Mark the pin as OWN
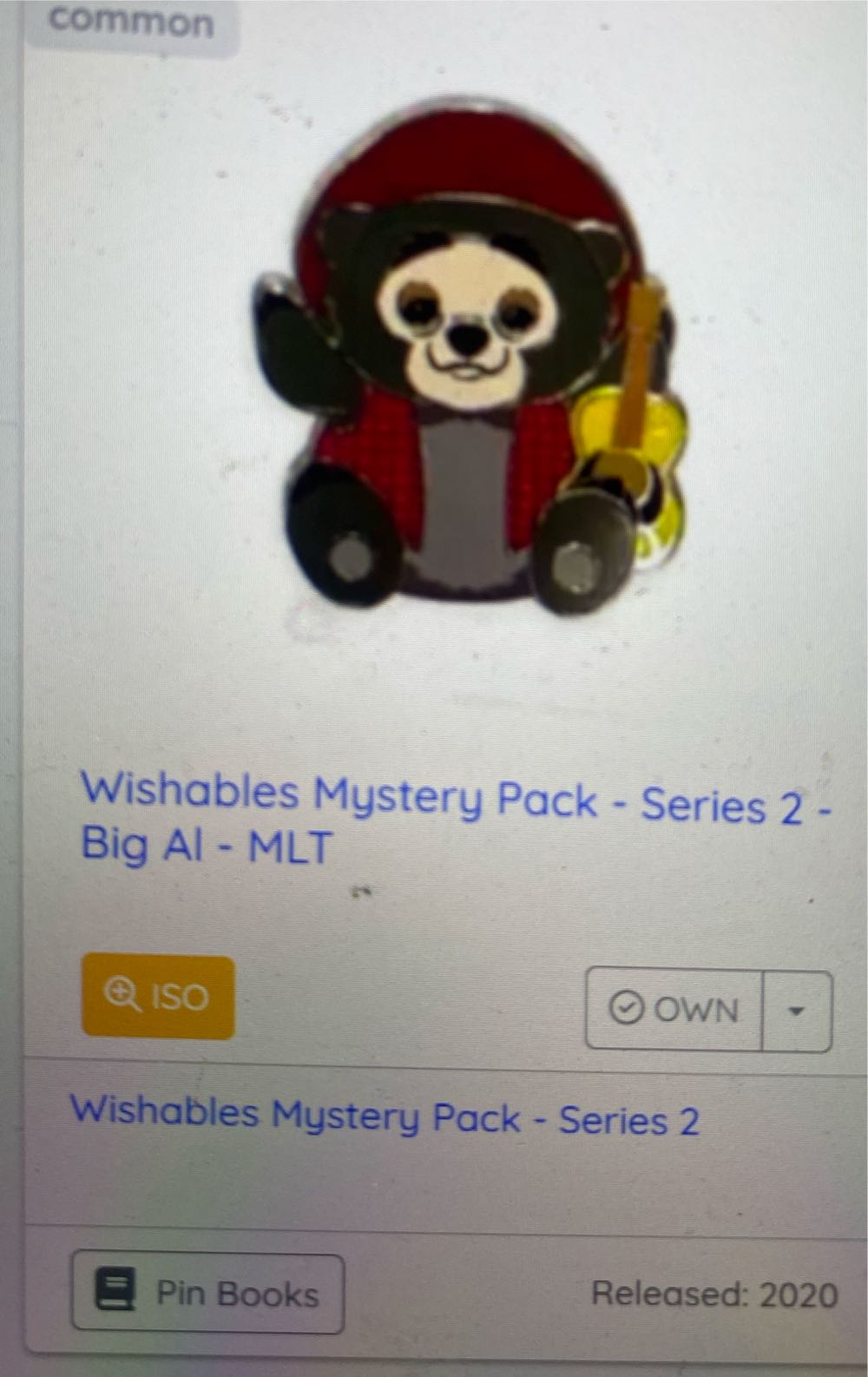Image resolution: width=868 pixels, height=1377 pixels. (x=674, y=1009)
